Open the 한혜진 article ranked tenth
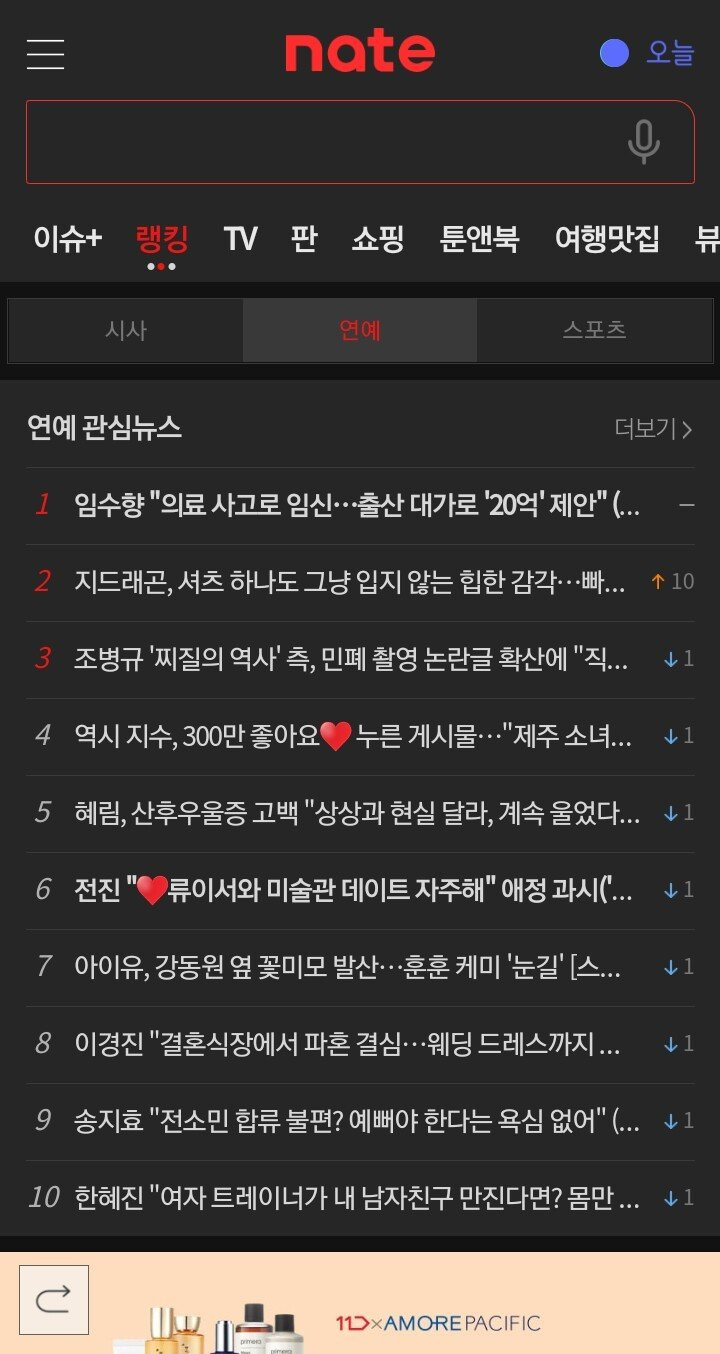Viewport: 720px width, 1354px height. pos(356,1198)
